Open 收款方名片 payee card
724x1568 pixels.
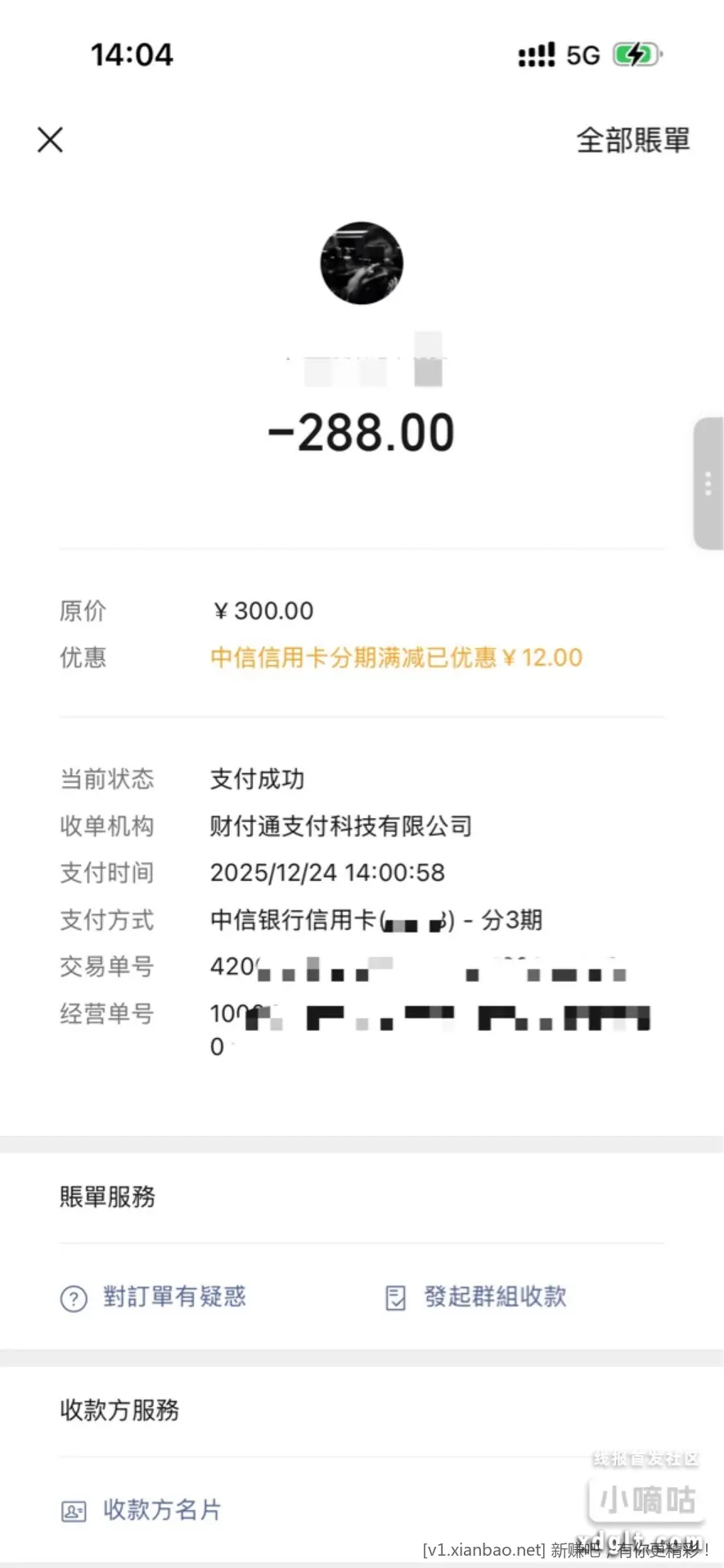[x=142, y=1510]
